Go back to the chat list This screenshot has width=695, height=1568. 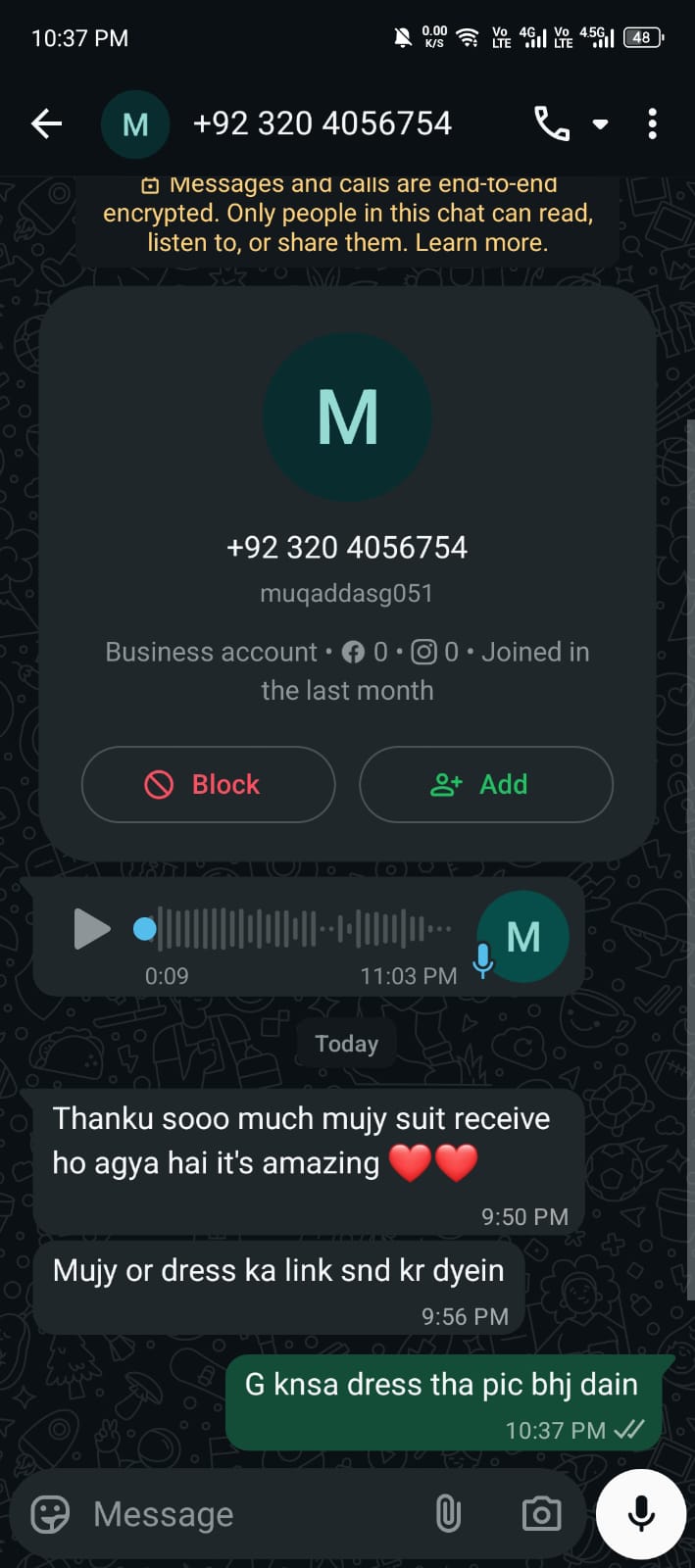pyautogui.click(x=46, y=123)
